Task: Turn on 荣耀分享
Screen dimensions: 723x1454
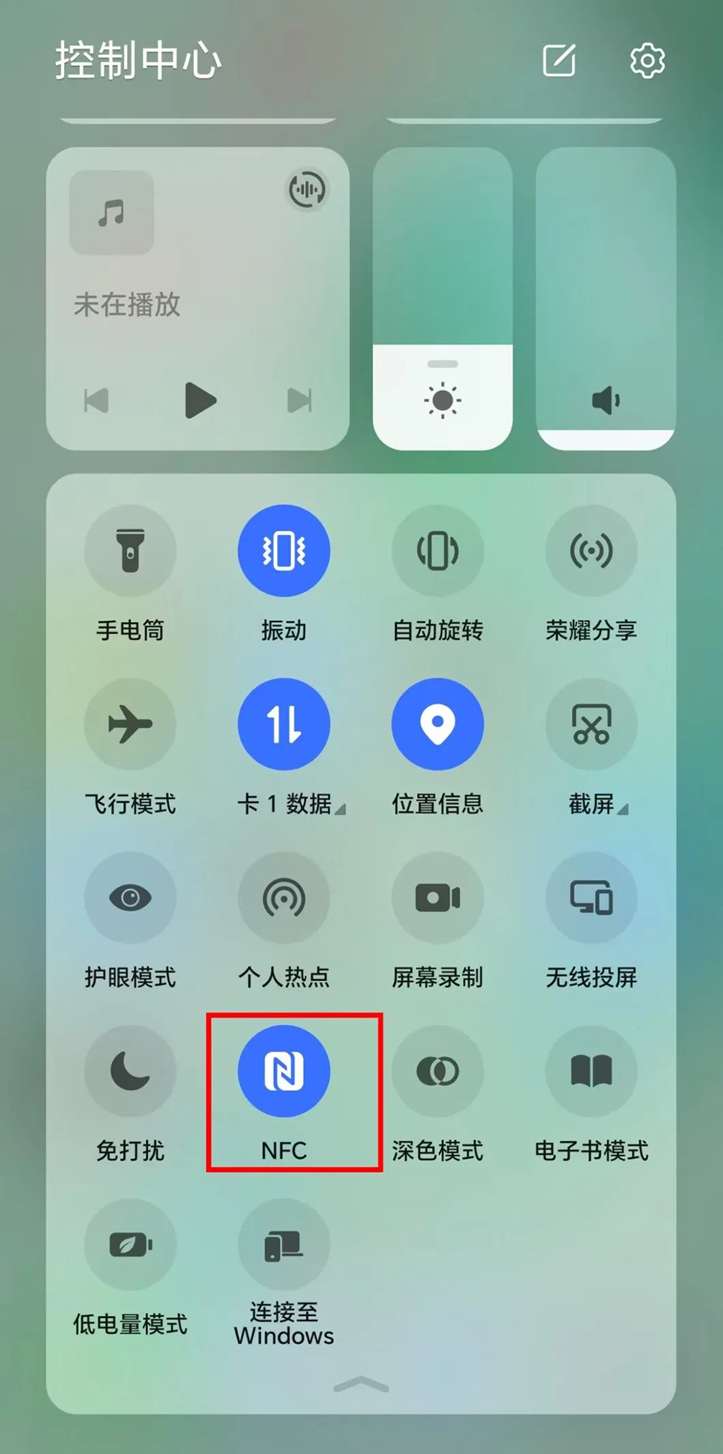Action: tap(591, 551)
